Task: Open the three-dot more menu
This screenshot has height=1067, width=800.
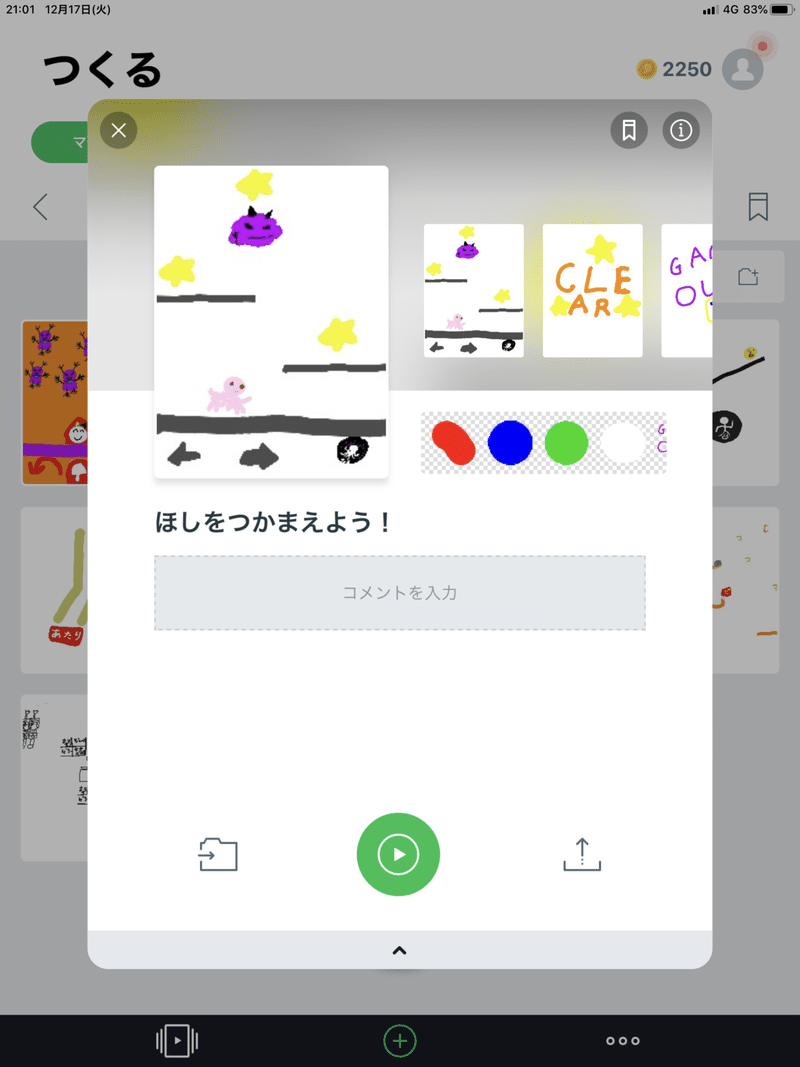Action: [622, 1041]
